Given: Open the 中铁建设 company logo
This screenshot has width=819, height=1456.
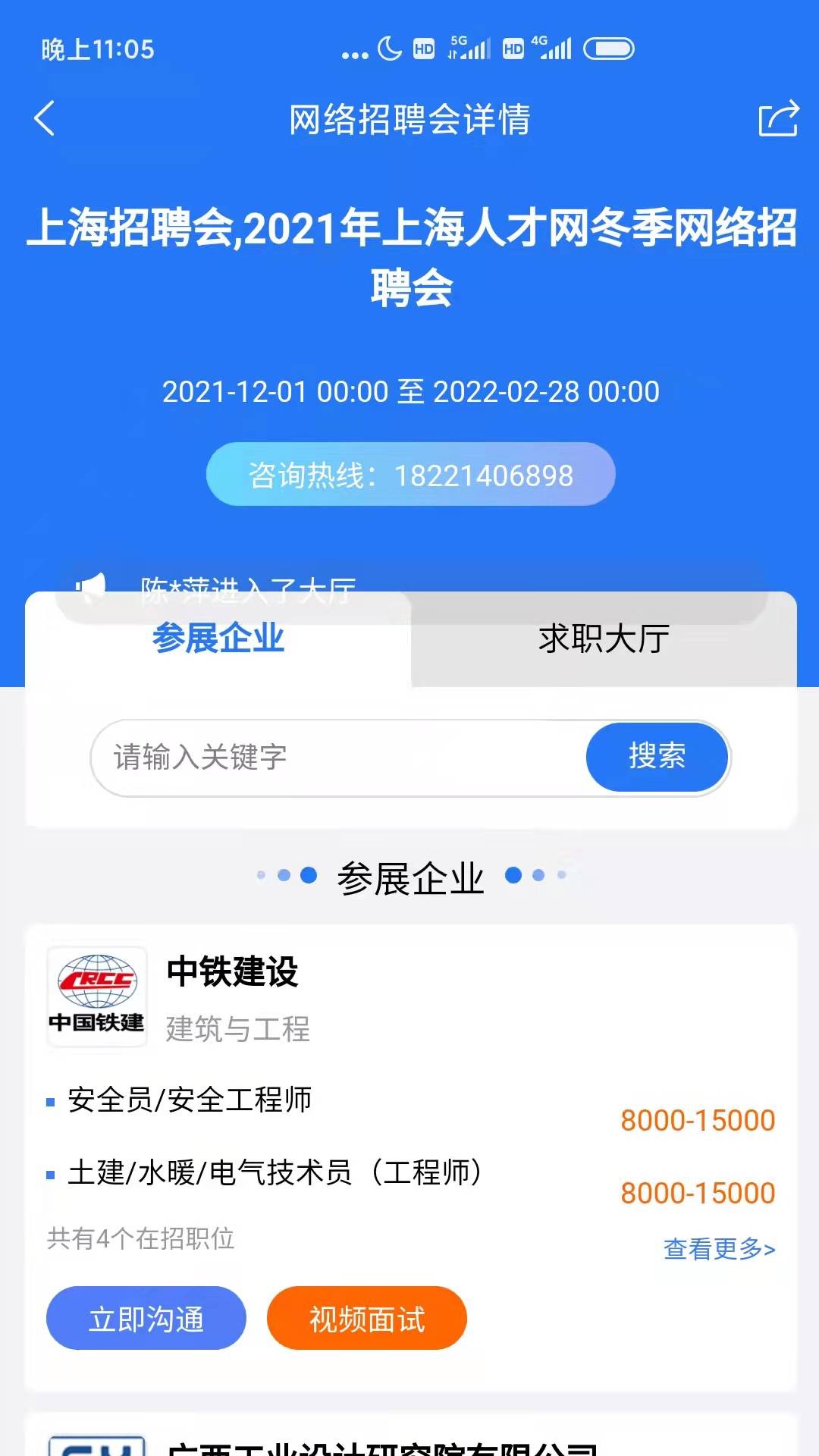Looking at the screenshot, I should pyautogui.click(x=97, y=997).
